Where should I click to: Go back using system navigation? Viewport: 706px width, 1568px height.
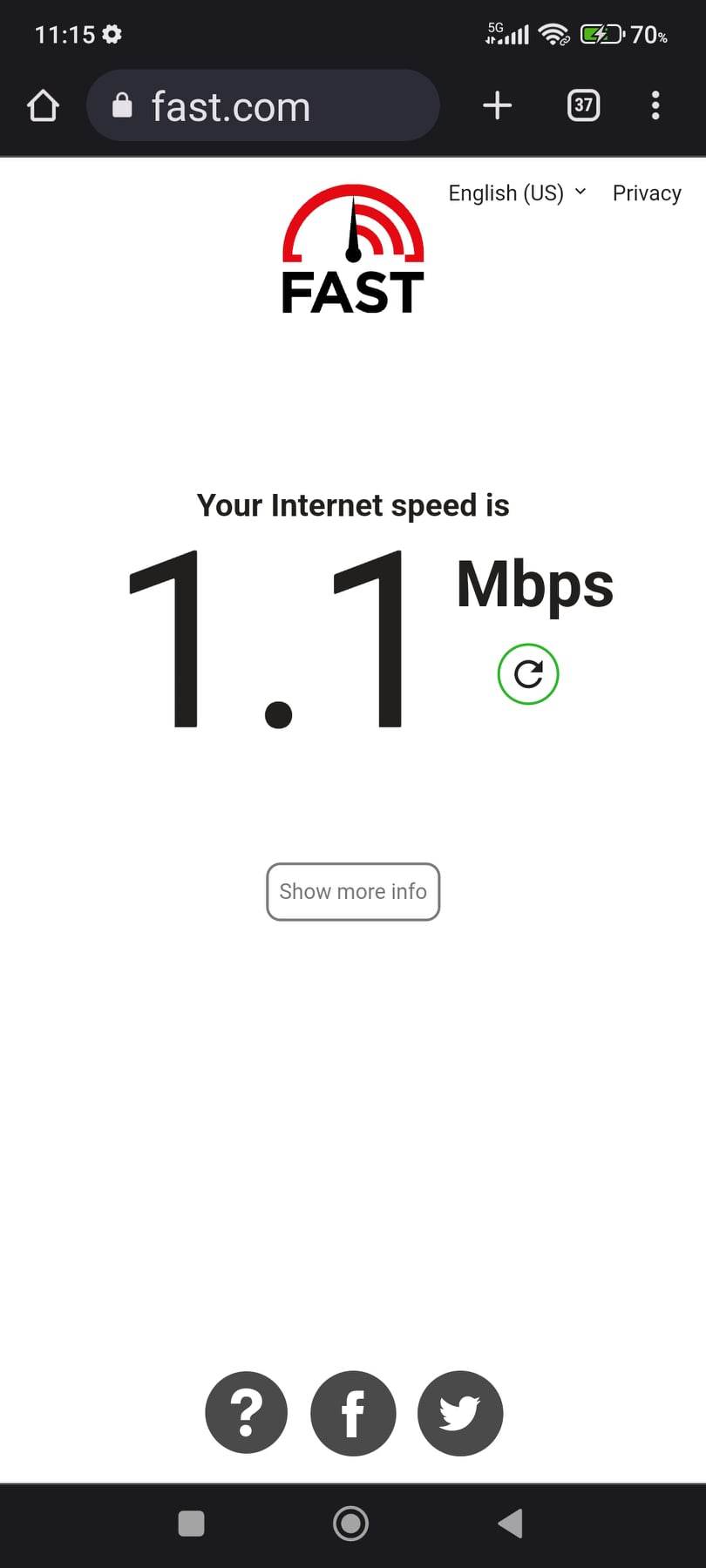(511, 1524)
